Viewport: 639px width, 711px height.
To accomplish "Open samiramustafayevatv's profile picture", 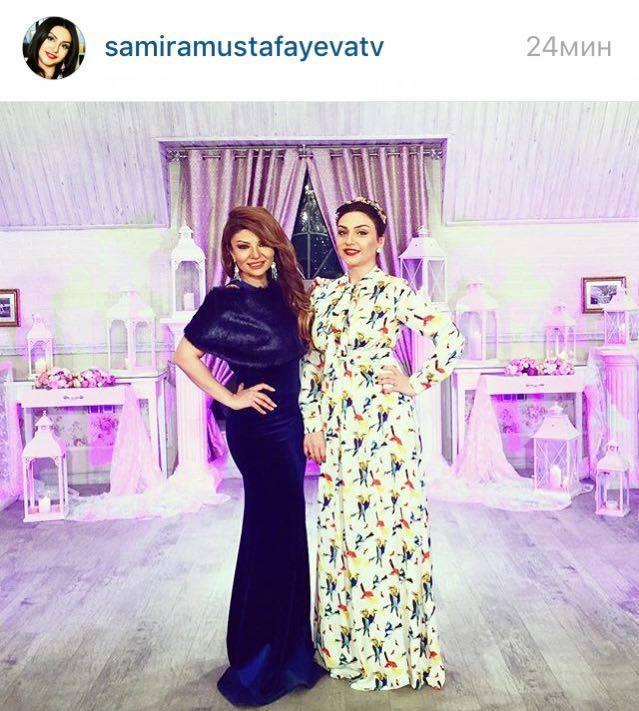I will click(53, 48).
